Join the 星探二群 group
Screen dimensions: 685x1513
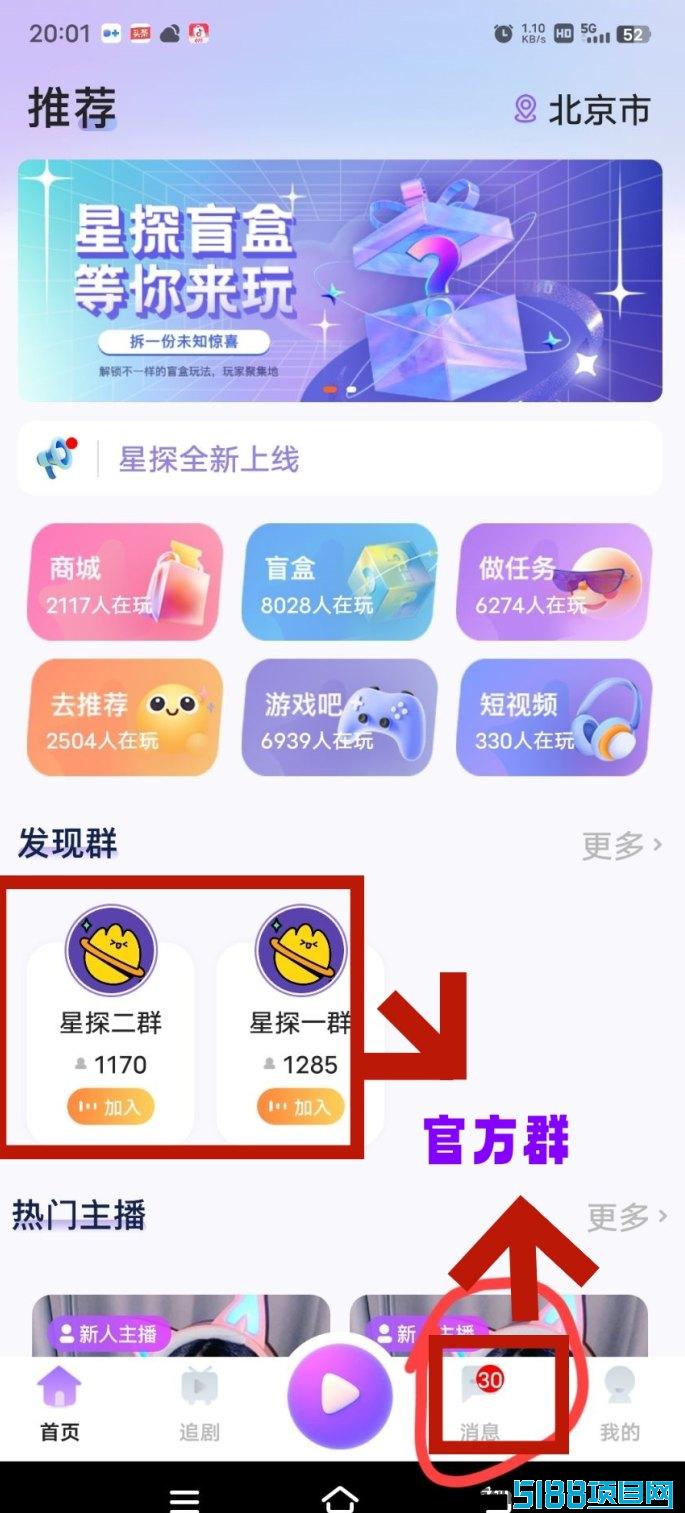pos(111,1107)
